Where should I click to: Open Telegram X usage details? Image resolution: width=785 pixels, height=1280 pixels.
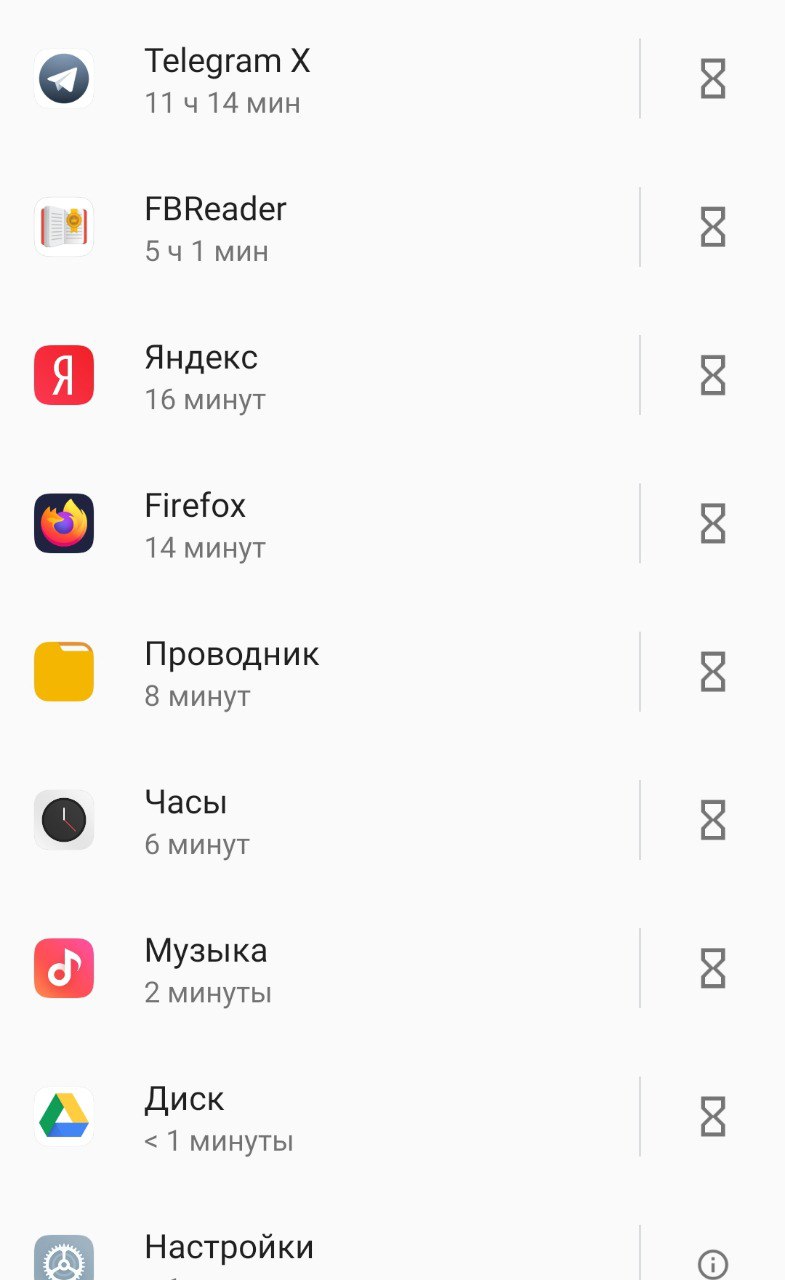(320, 79)
